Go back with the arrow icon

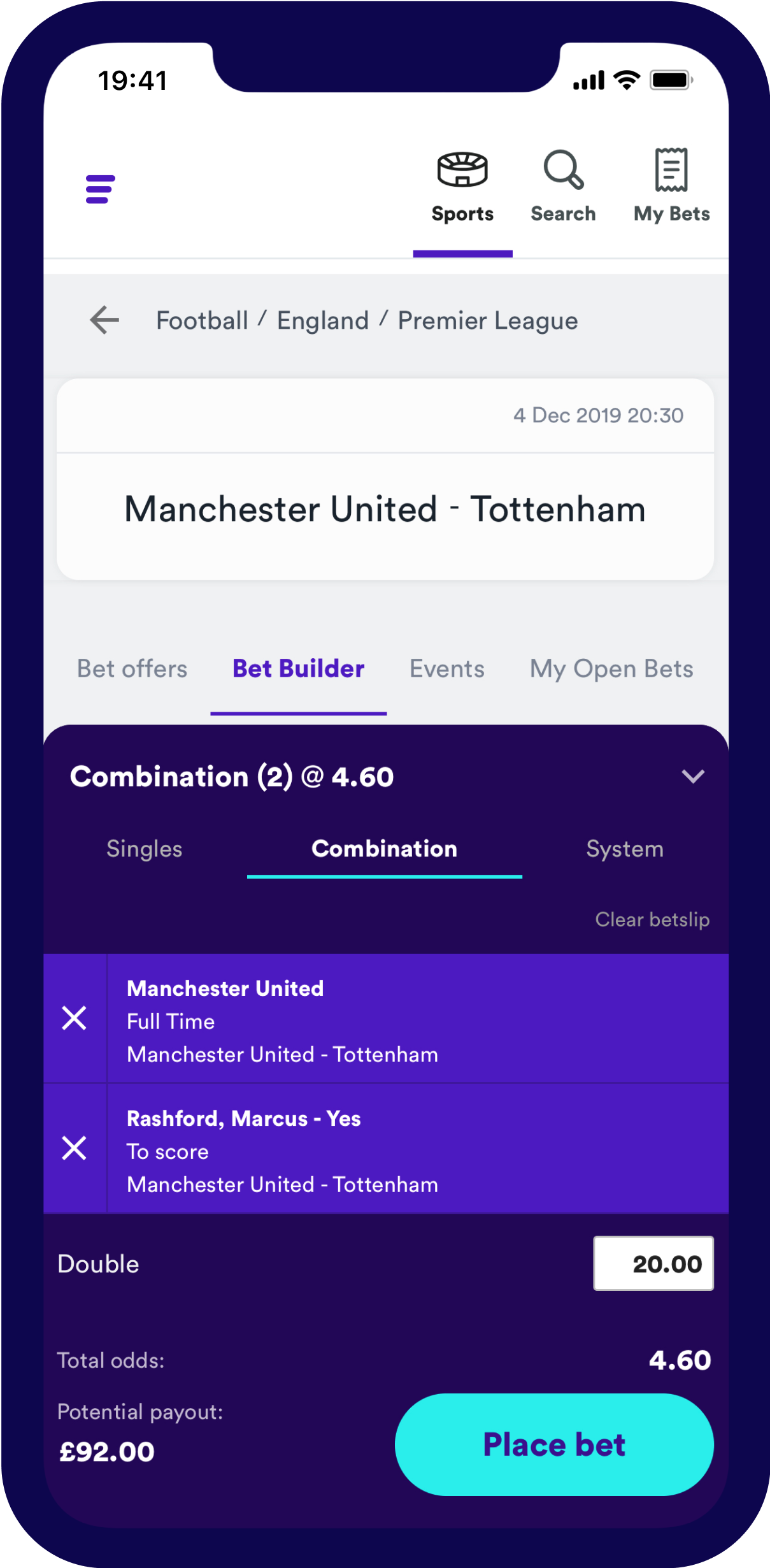click(x=105, y=320)
